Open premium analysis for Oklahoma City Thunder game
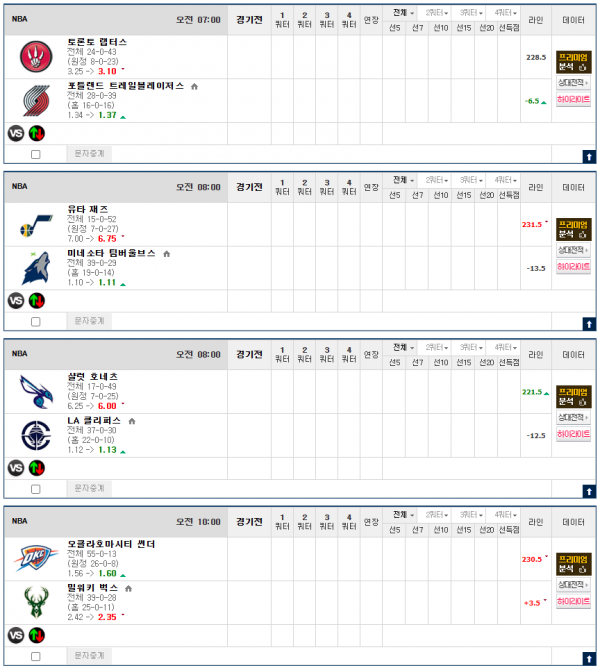The image size is (600, 668). (574, 564)
